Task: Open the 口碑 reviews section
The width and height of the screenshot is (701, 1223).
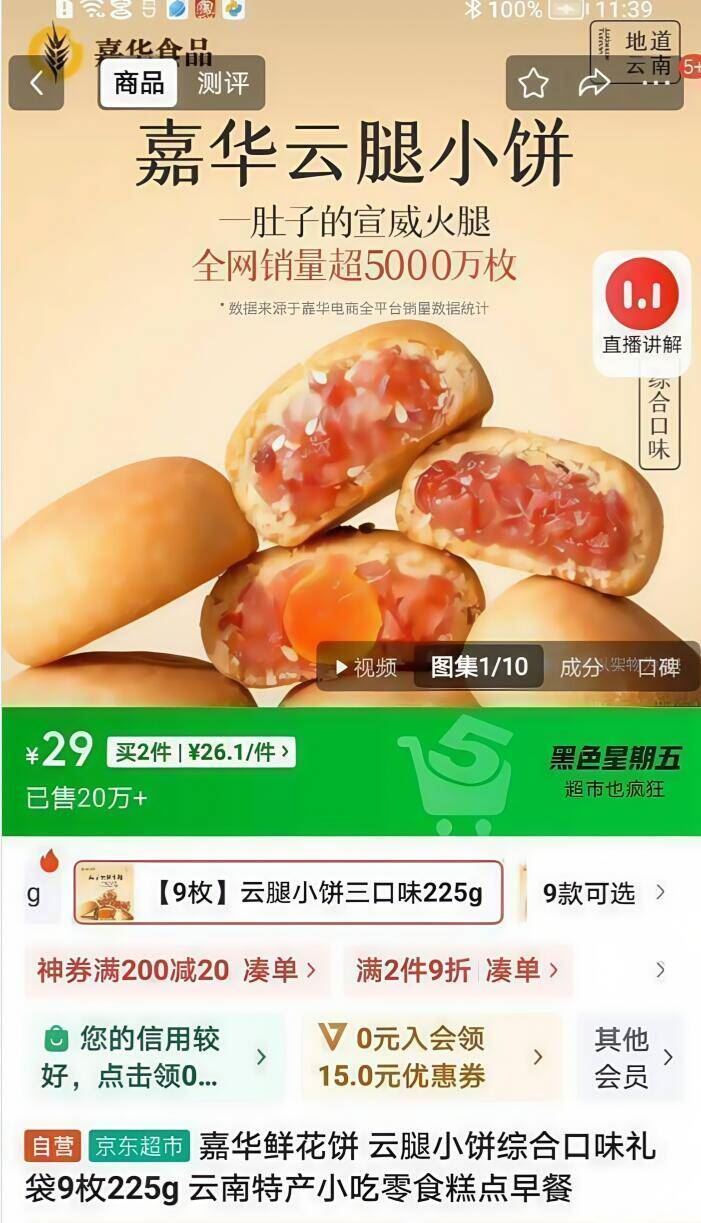Action: pyautogui.click(x=659, y=667)
